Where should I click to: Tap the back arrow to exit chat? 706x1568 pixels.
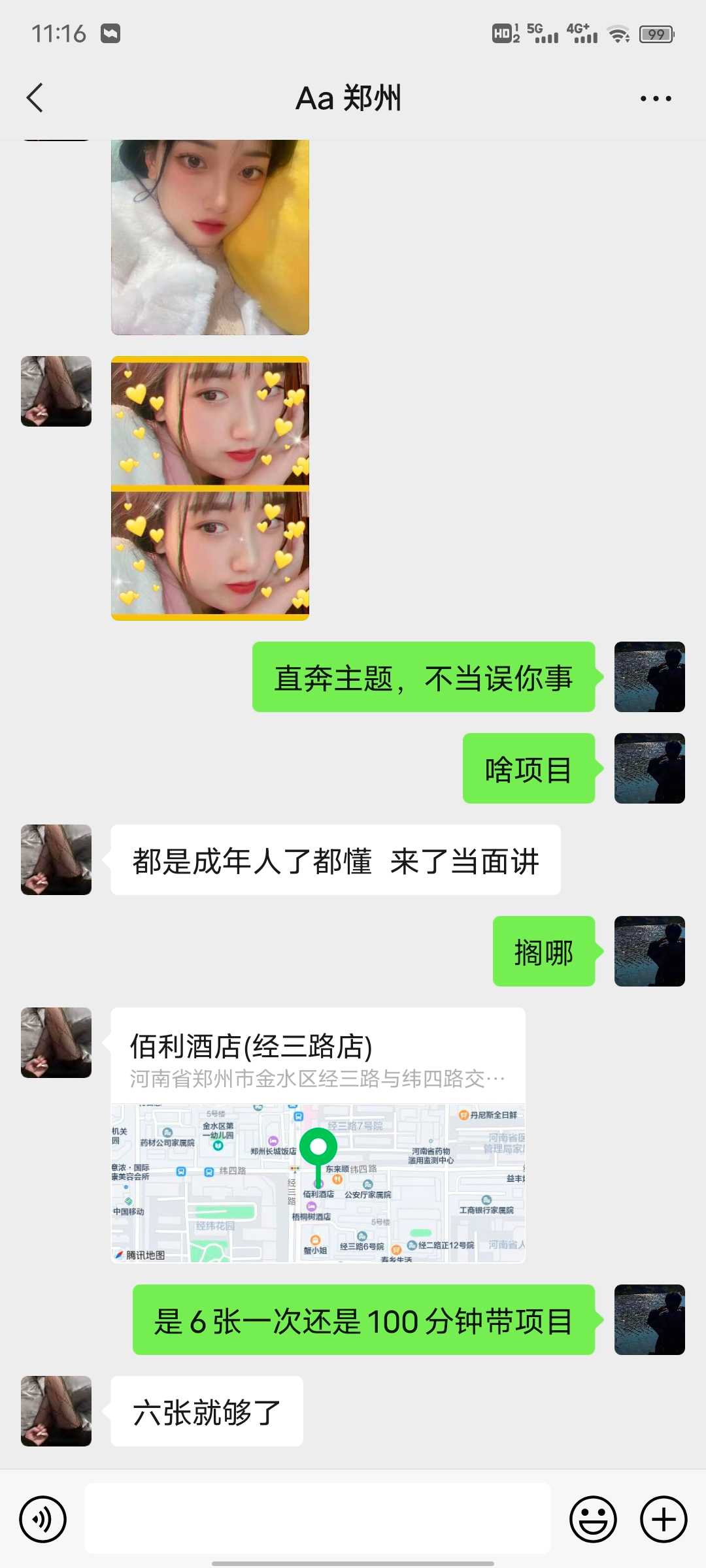coord(36,97)
